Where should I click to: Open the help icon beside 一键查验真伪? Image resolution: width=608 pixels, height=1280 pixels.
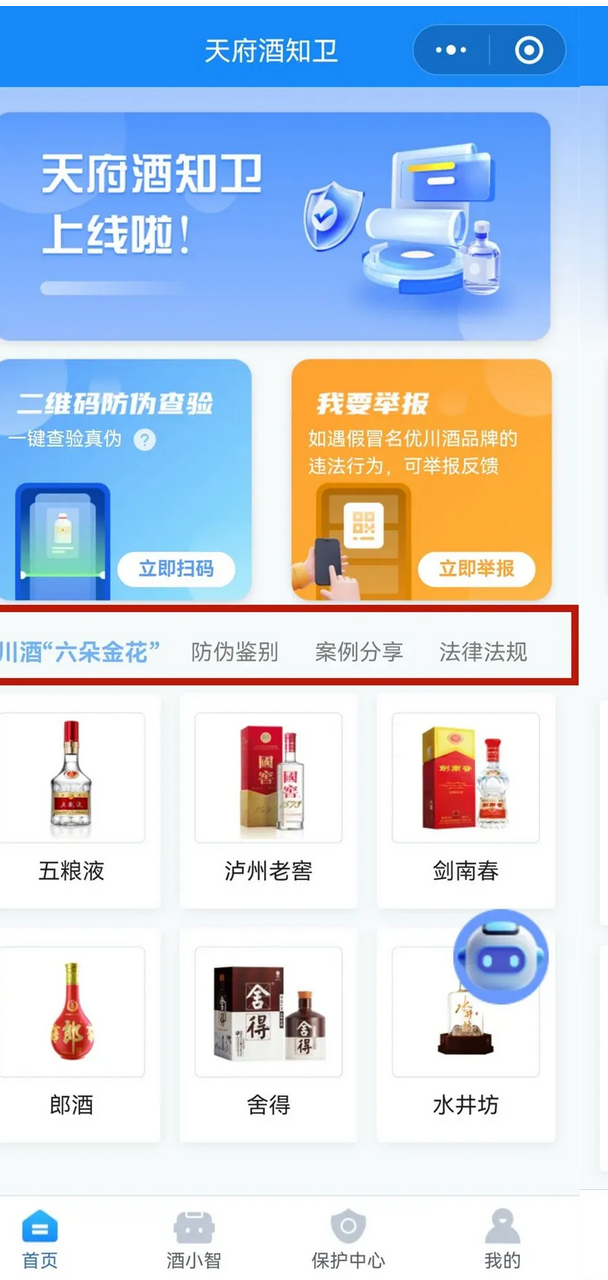[145, 439]
